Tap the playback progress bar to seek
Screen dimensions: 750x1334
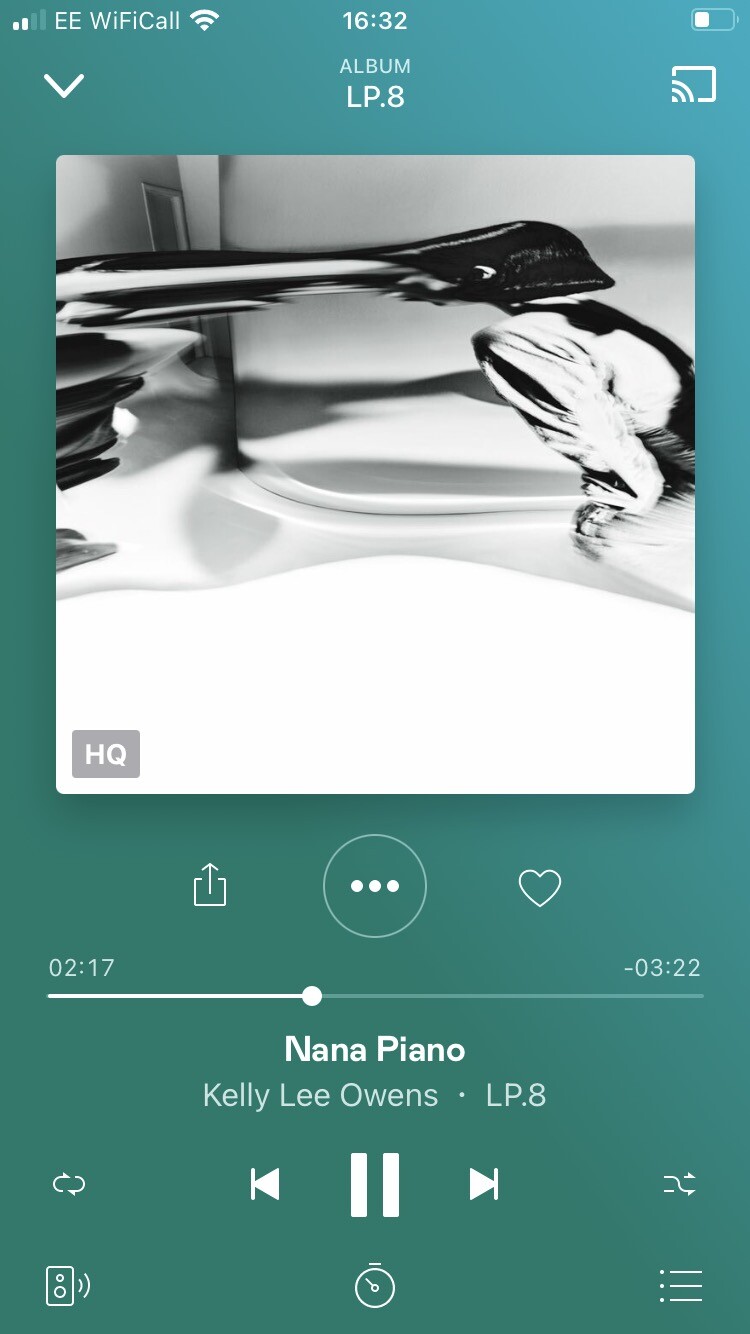point(500,996)
